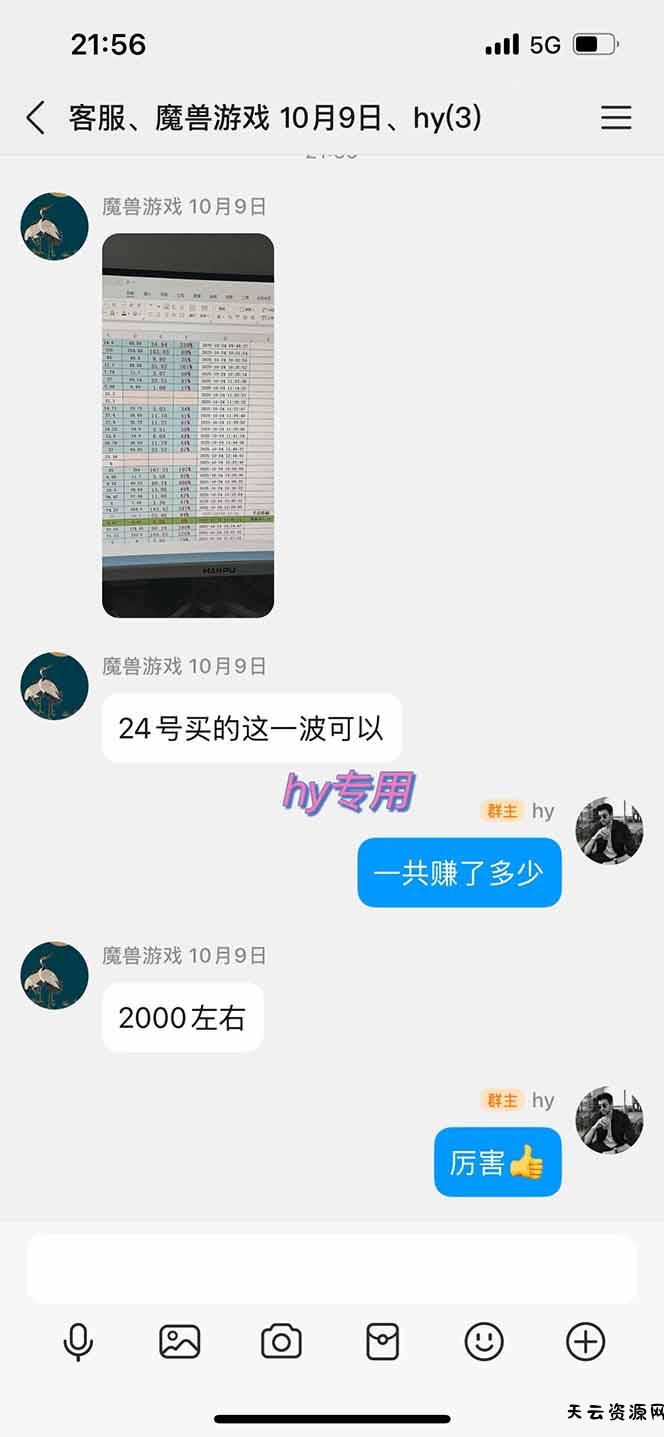Tap the message input field
Screen dimensions: 664x1437
pyautogui.click(x=332, y=1268)
